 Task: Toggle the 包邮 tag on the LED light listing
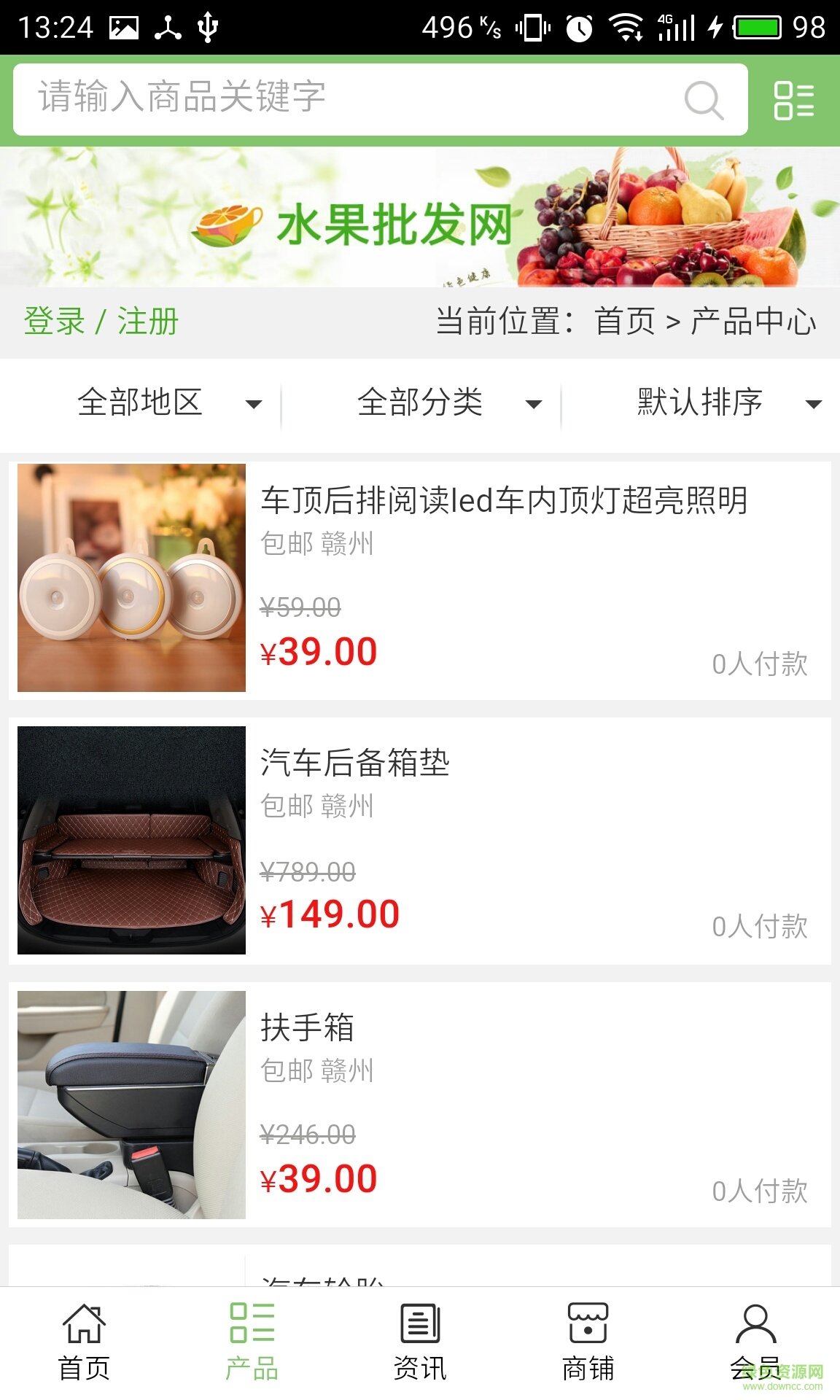[284, 543]
